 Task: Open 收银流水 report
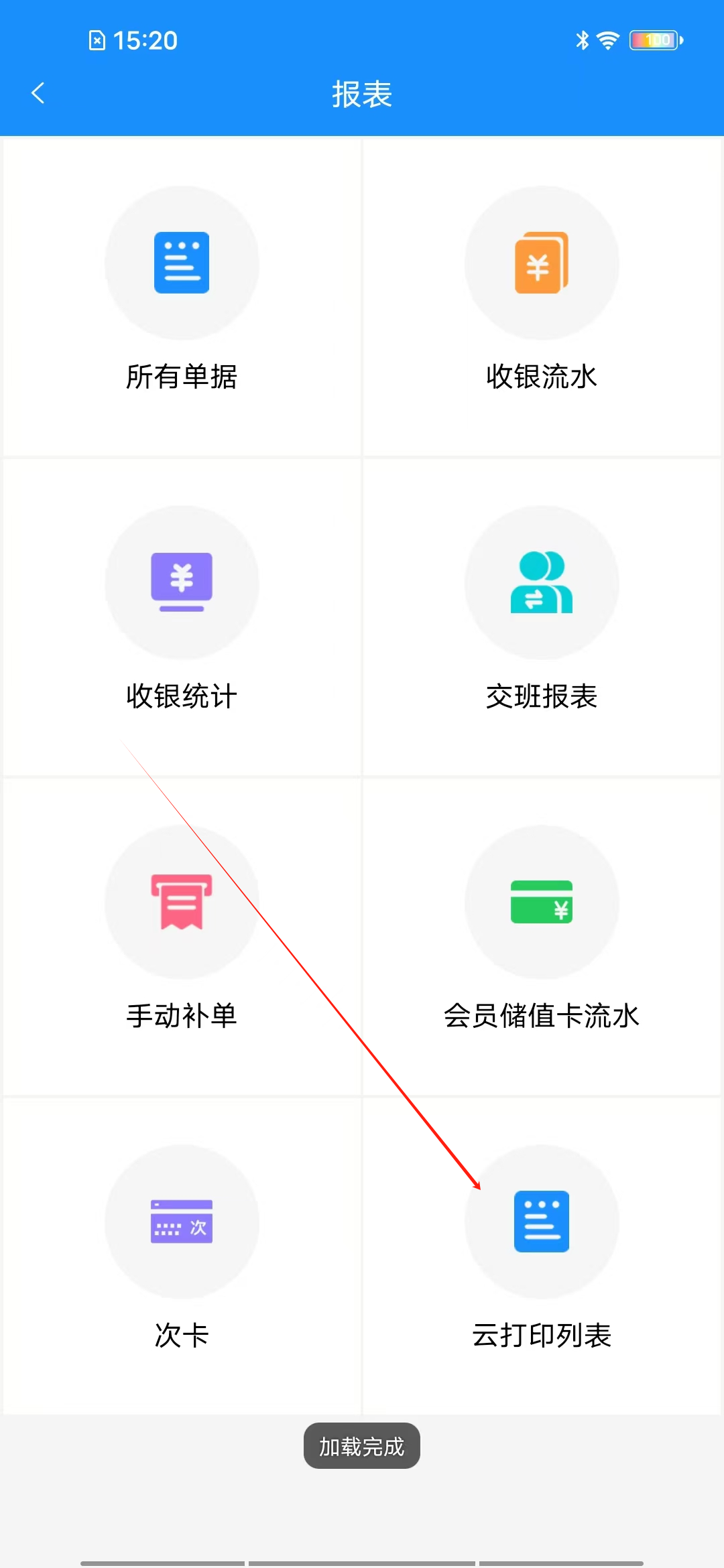(x=542, y=296)
